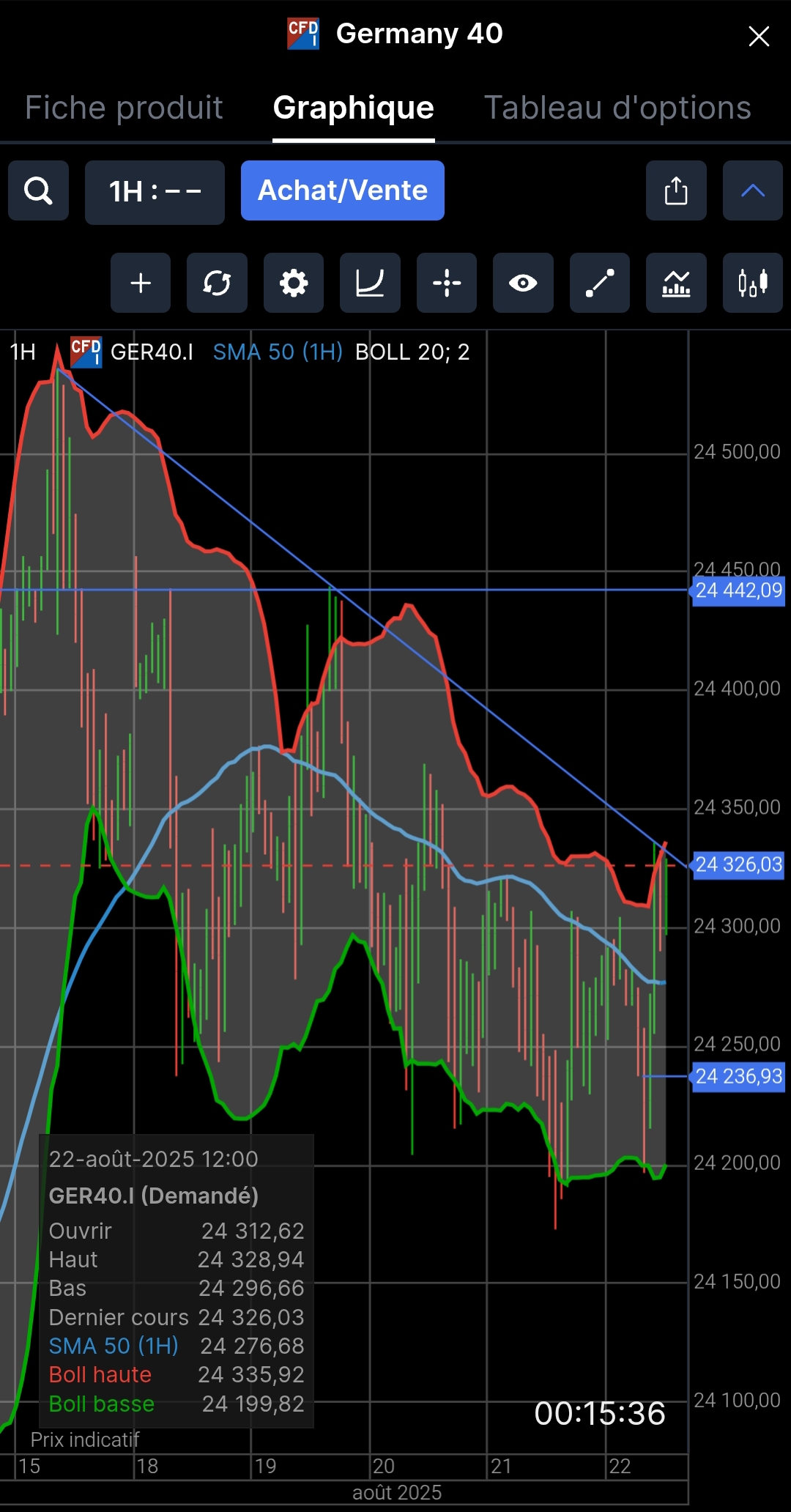Refresh the chart
Image resolution: width=791 pixels, height=1512 pixels.
pyautogui.click(x=217, y=283)
